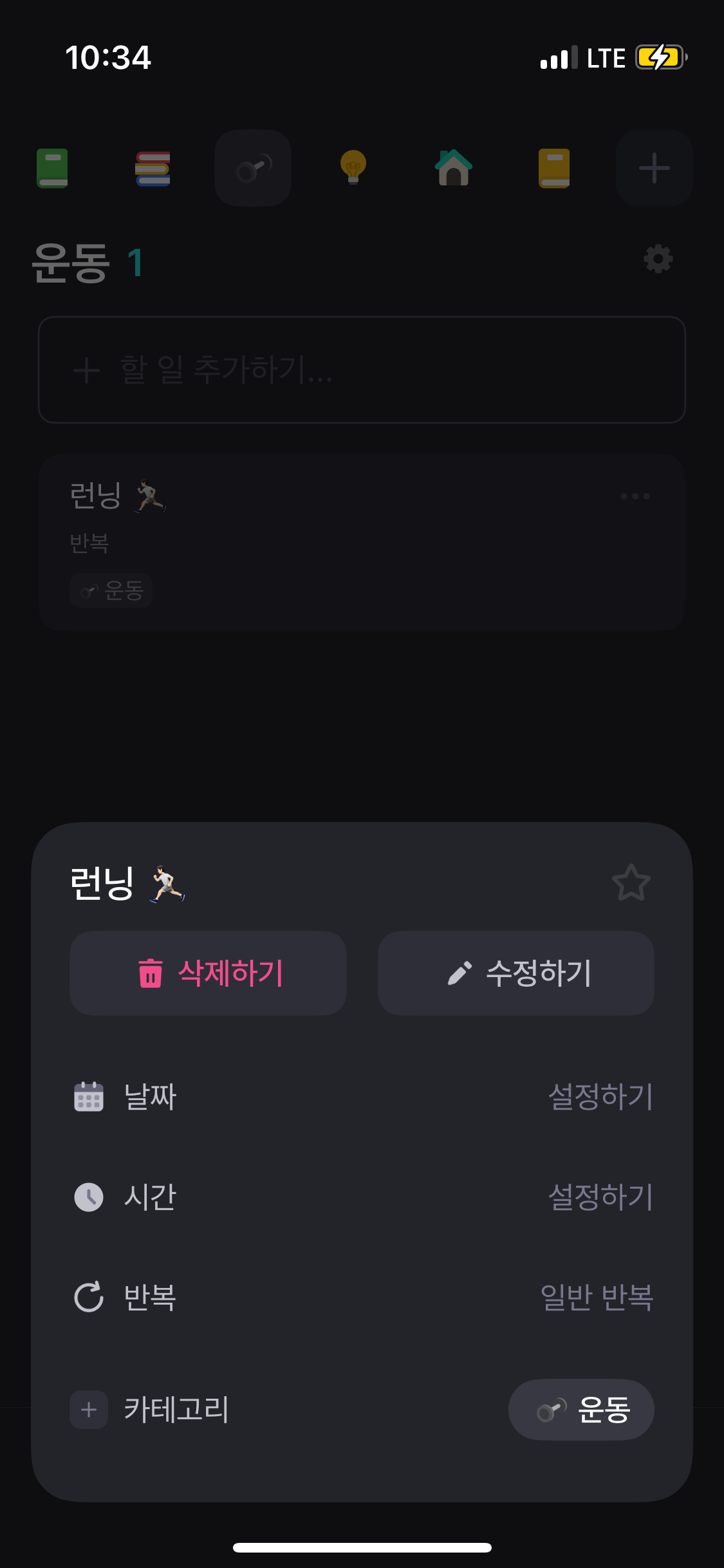Tap 삭제하기 to delete 런닝
The image size is (724, 1568).
(208, 973)
